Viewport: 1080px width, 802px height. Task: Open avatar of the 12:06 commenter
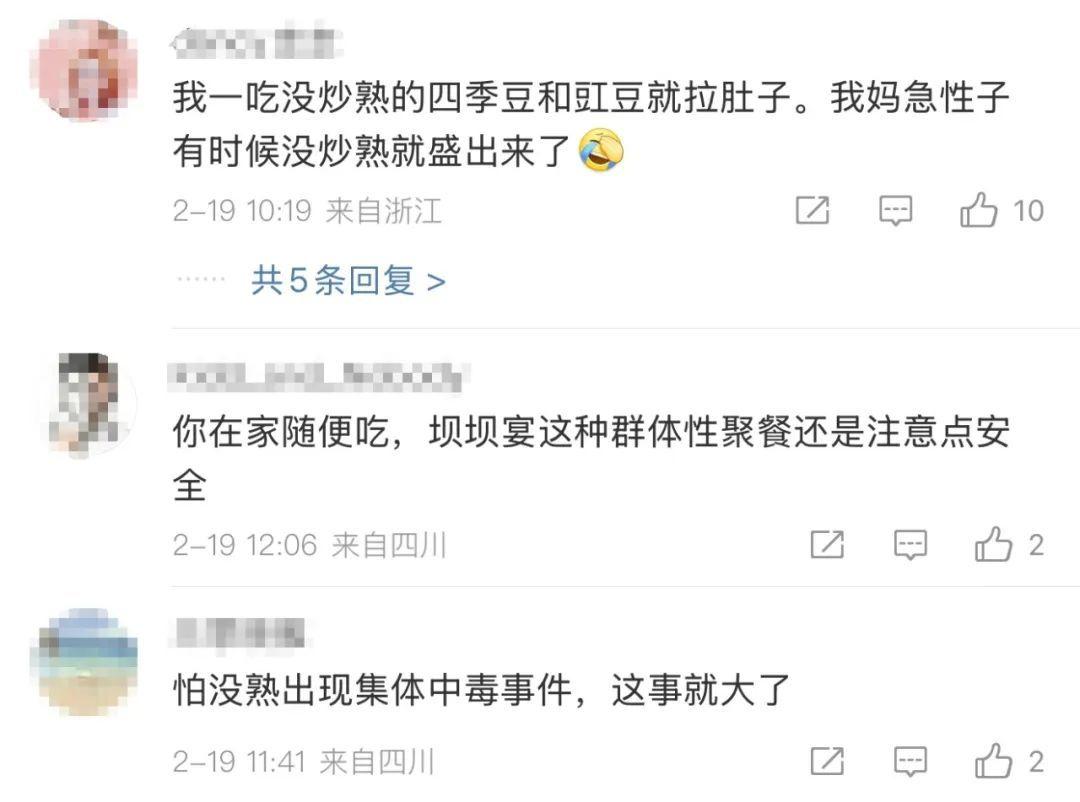[x=87, y=402]
